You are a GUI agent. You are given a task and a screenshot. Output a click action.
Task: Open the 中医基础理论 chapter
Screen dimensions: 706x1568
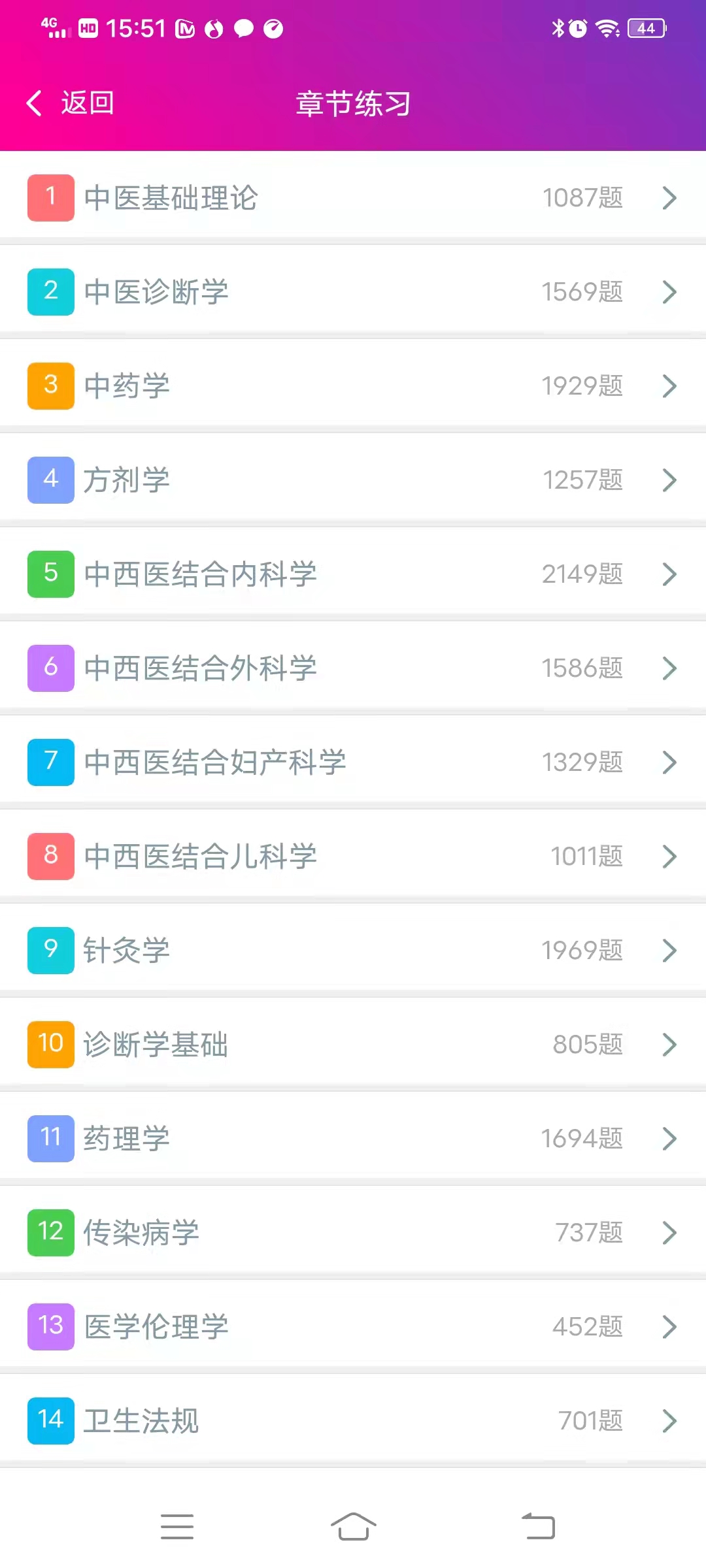click(353, 198)
